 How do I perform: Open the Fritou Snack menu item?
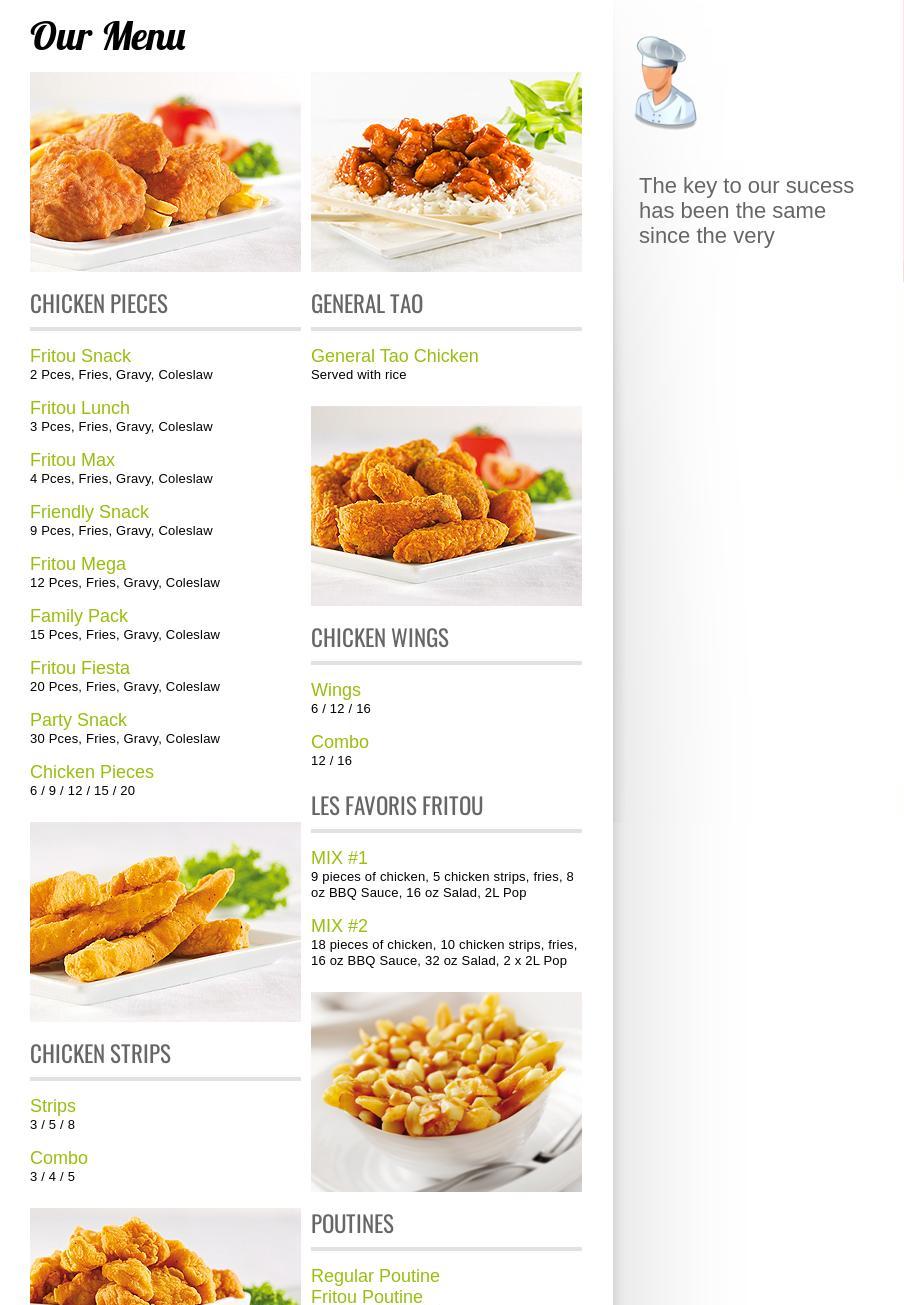coord(80,356)
